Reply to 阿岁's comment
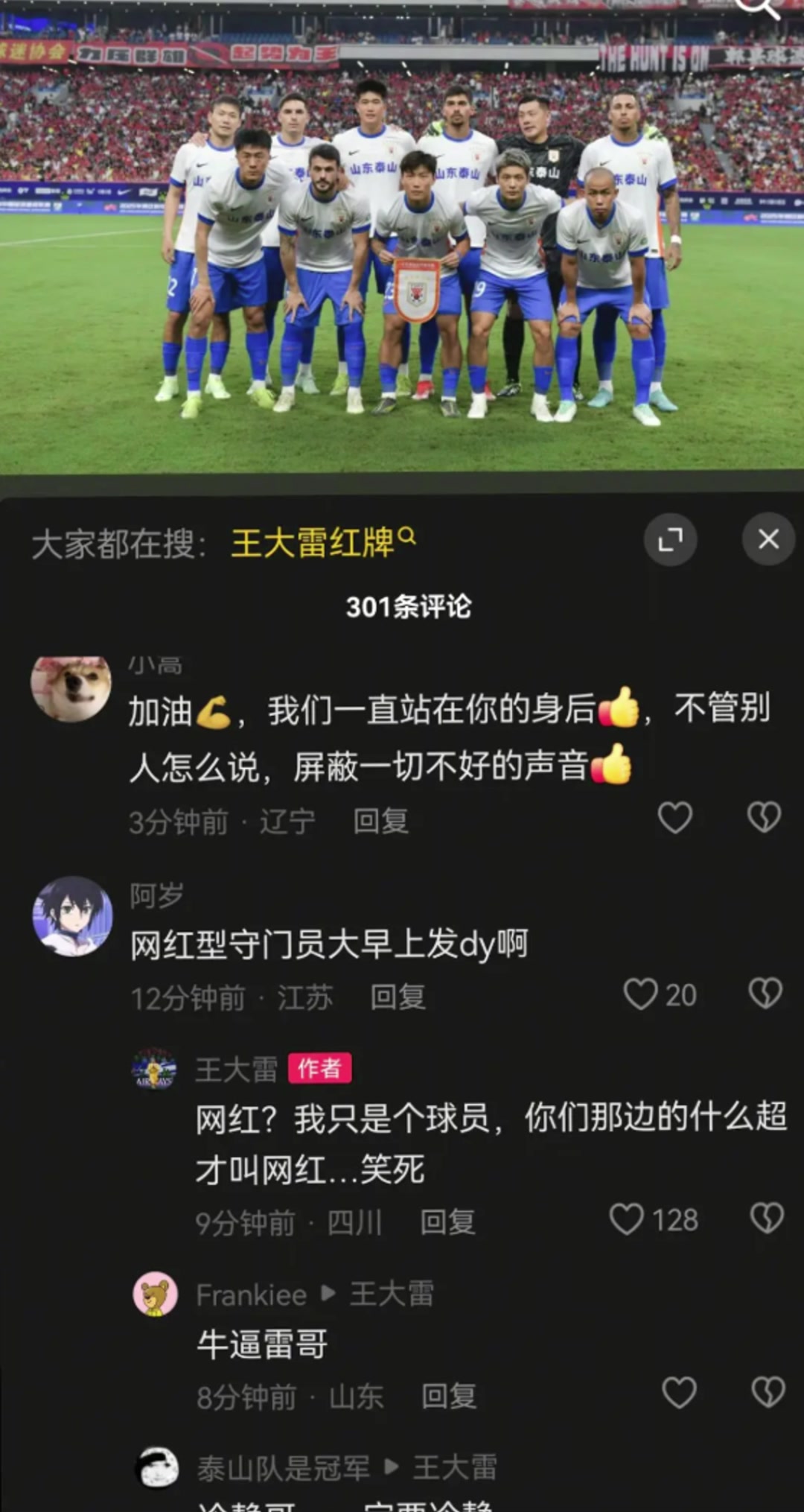 pyautogui.click(x=397, y=996)
